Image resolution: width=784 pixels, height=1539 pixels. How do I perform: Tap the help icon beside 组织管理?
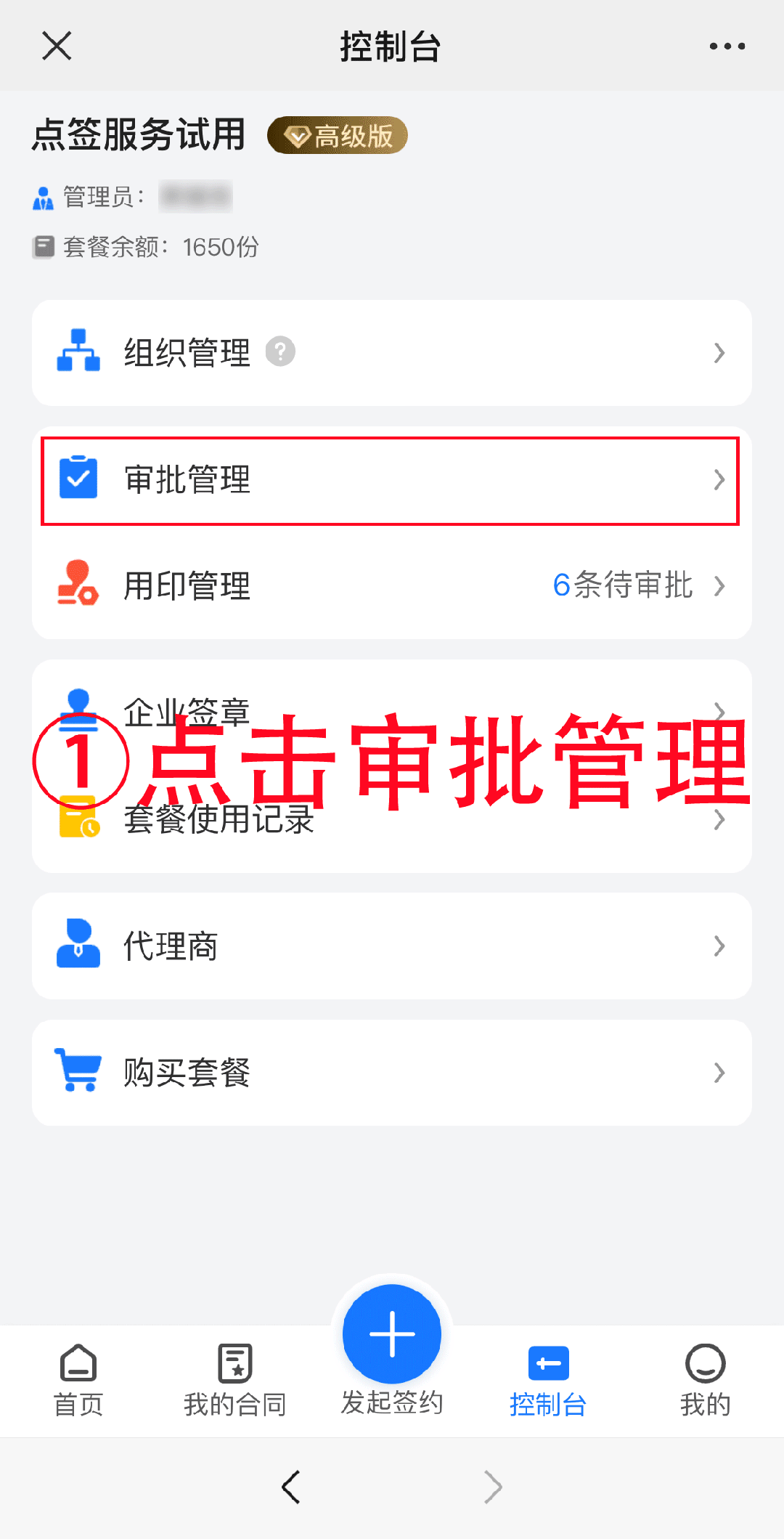(280, 352)
